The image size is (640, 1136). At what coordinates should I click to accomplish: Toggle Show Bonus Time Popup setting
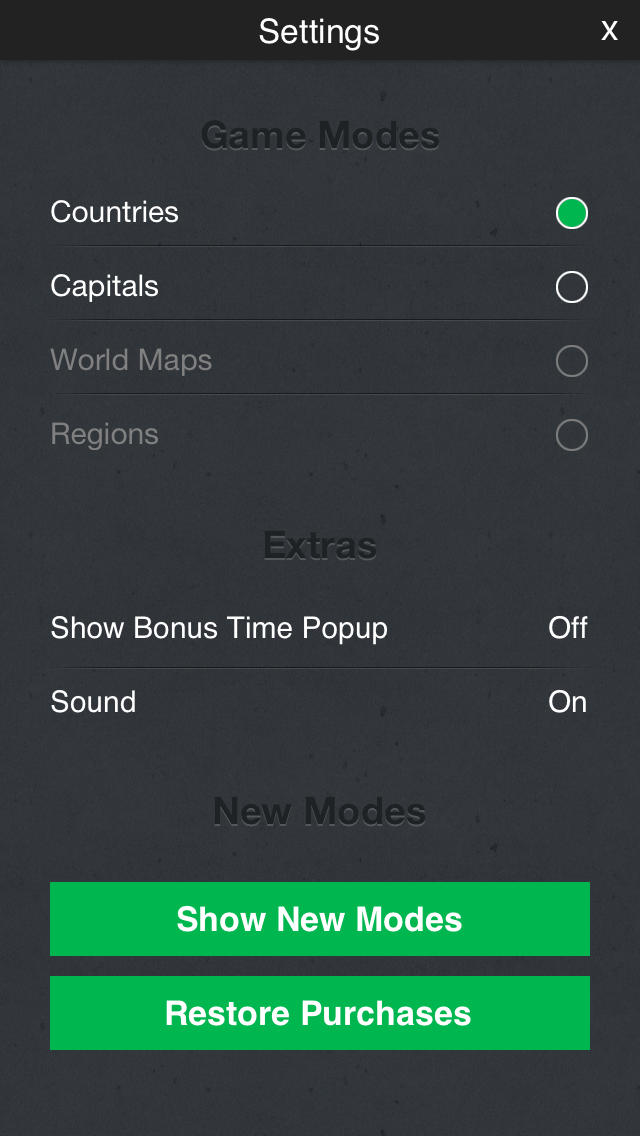pos(319,628)
